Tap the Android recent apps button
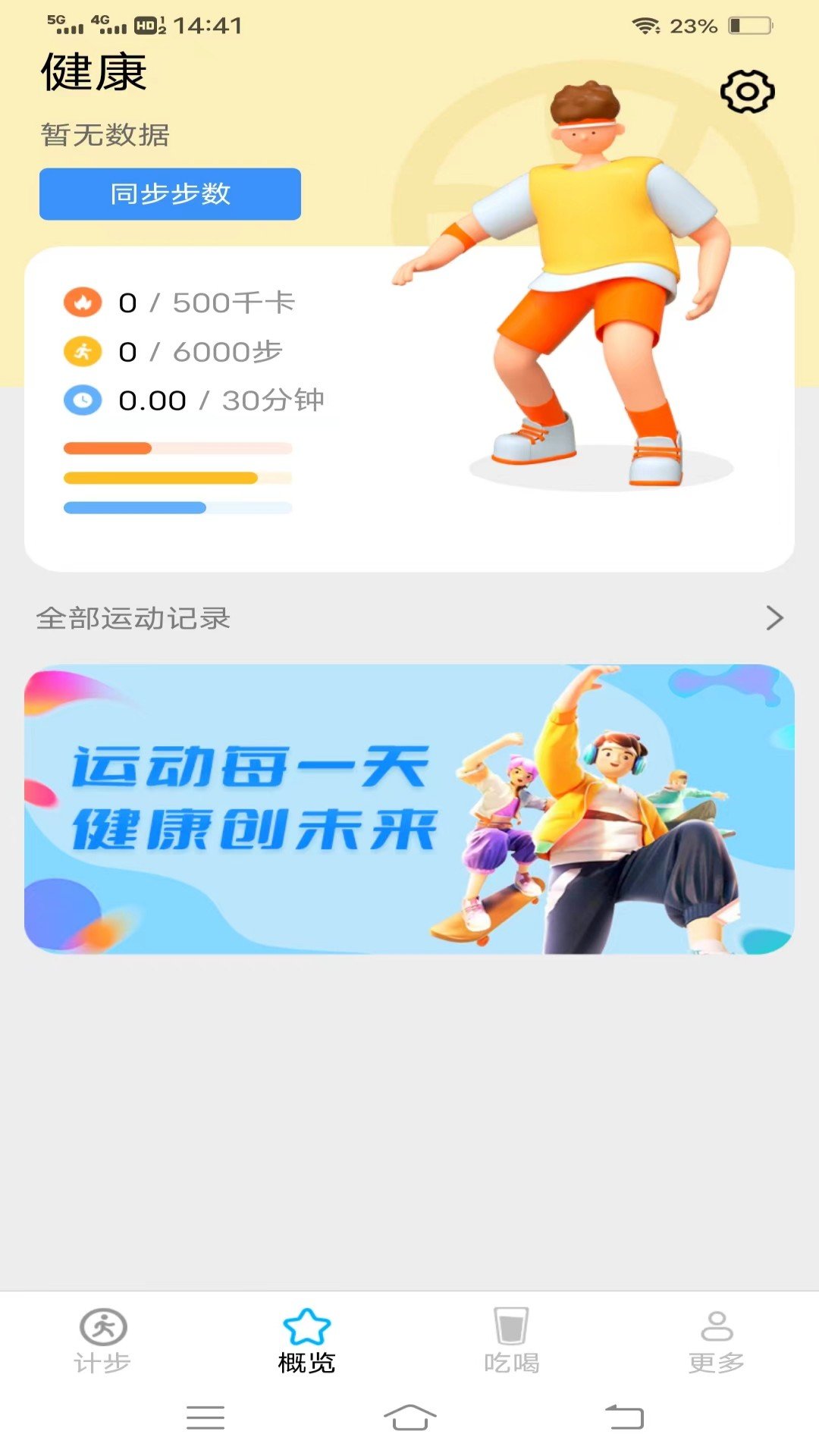The height and width of the screenshot is (1456, 819). click(205, 1417)
